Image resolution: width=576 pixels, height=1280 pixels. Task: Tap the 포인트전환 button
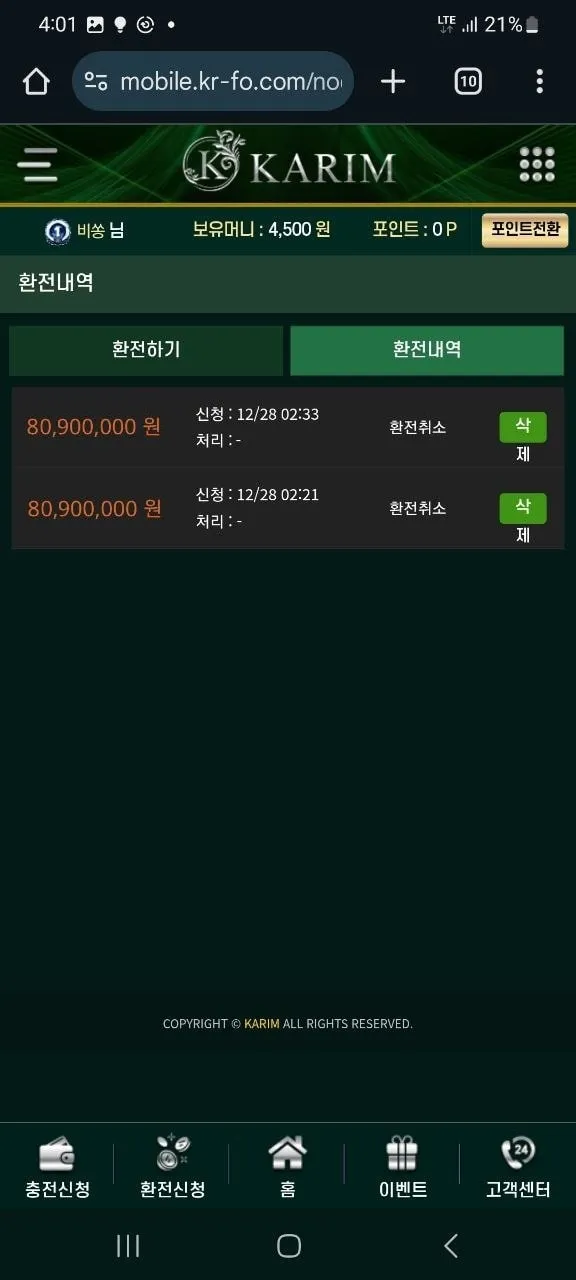point(525,230)
